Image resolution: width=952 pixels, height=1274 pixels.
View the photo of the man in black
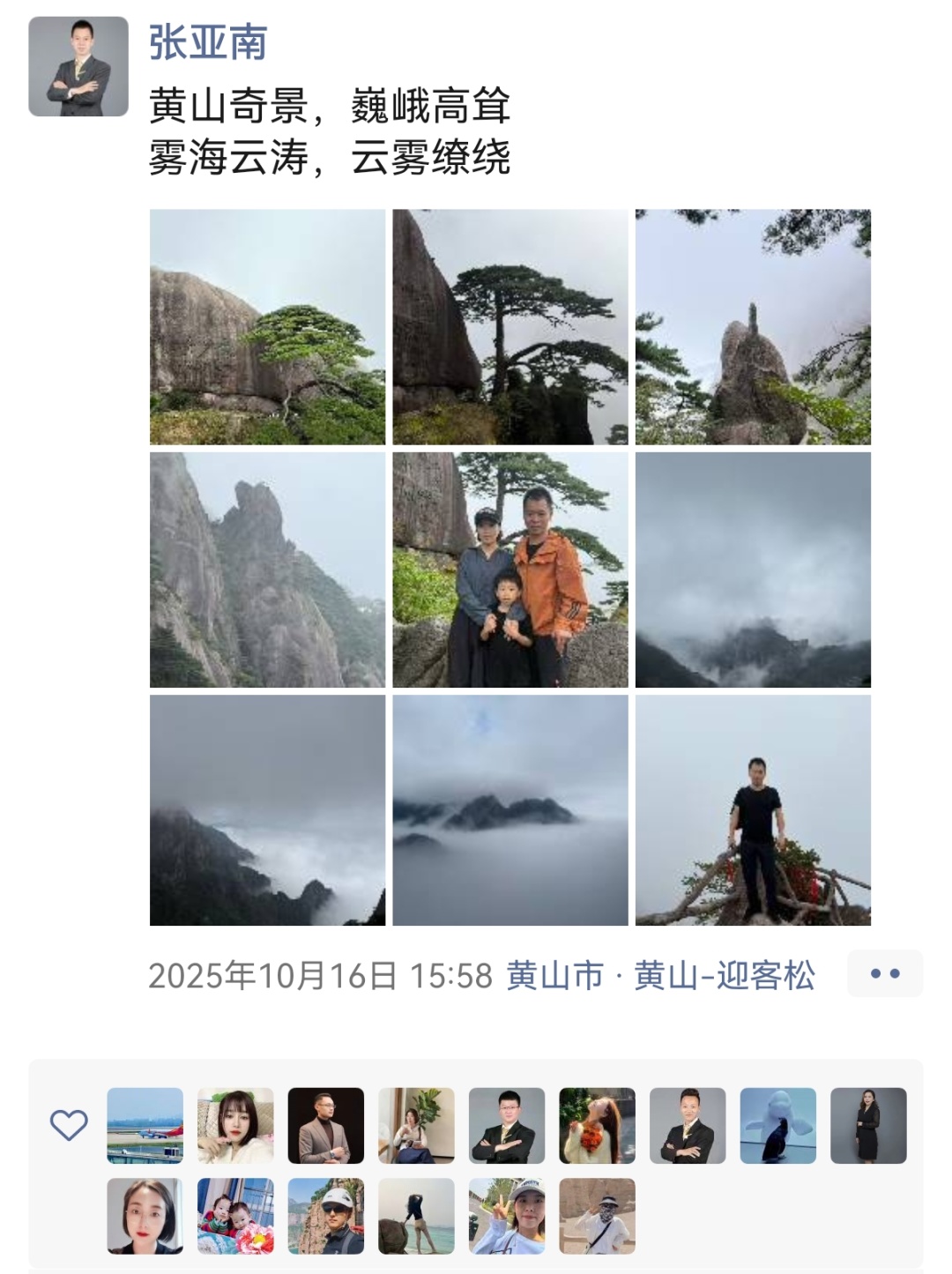click(753, 810)
